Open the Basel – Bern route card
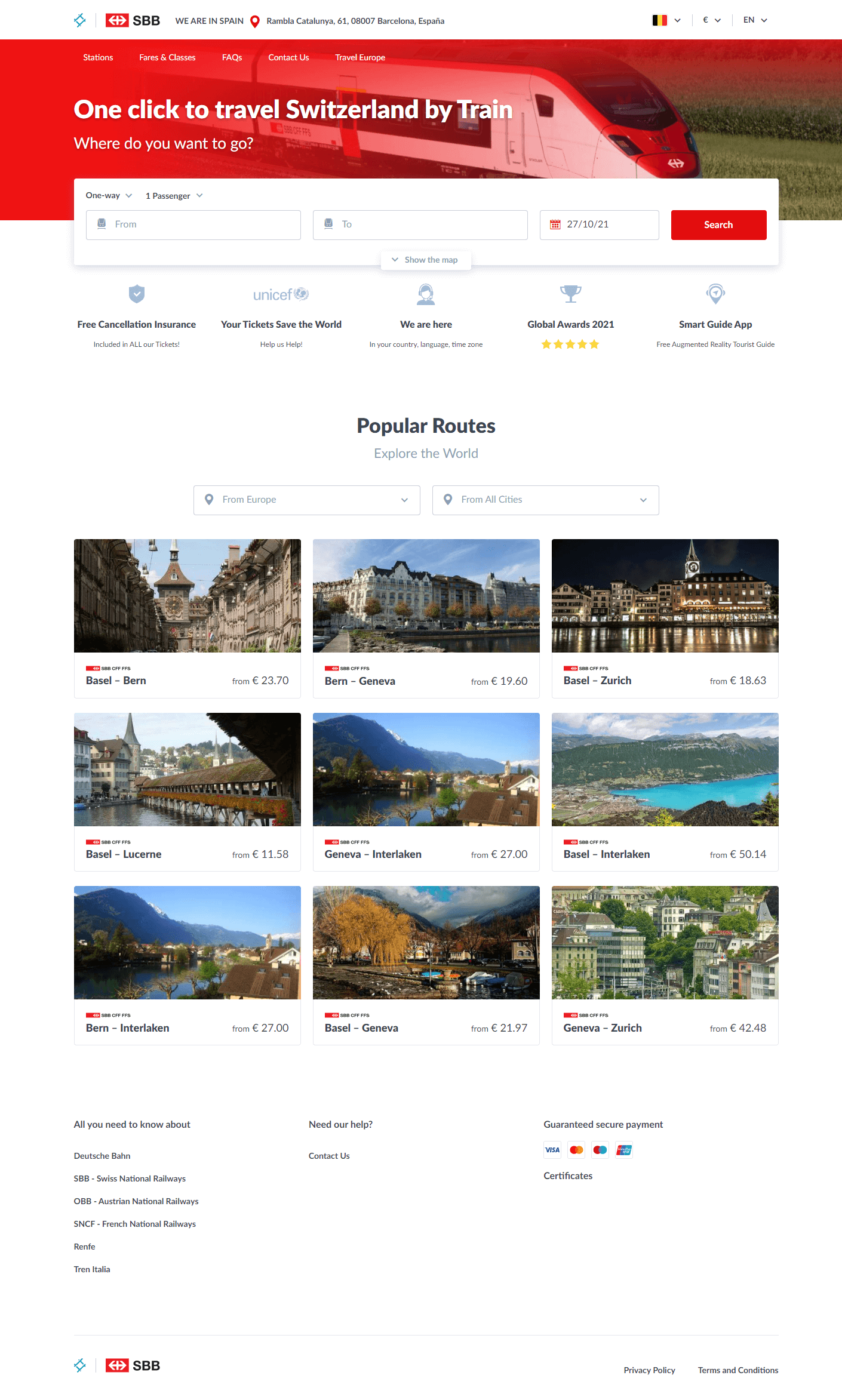The height and width of the screenshot is (1400, 842). (x=187, y=618)
